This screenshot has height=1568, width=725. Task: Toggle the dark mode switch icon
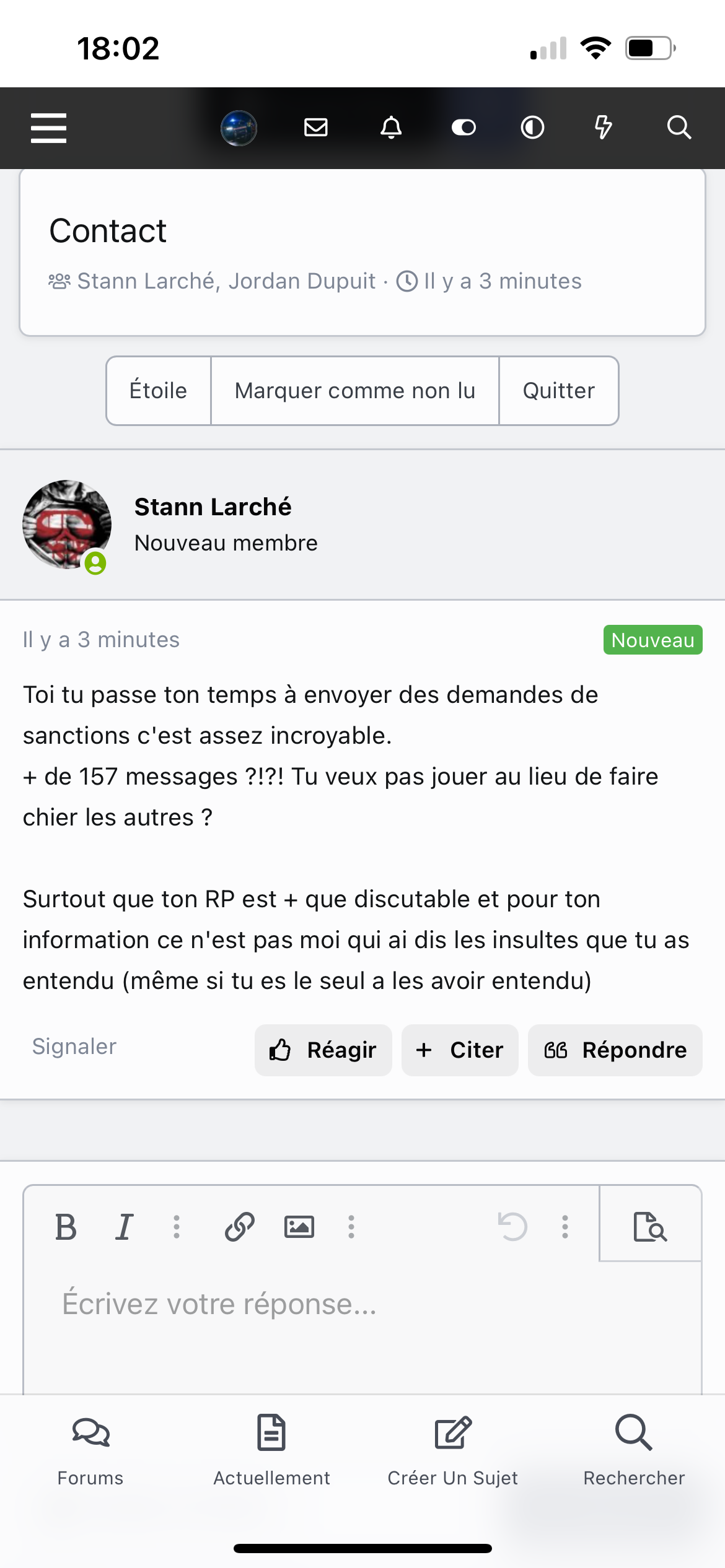[x=464, y=128]
